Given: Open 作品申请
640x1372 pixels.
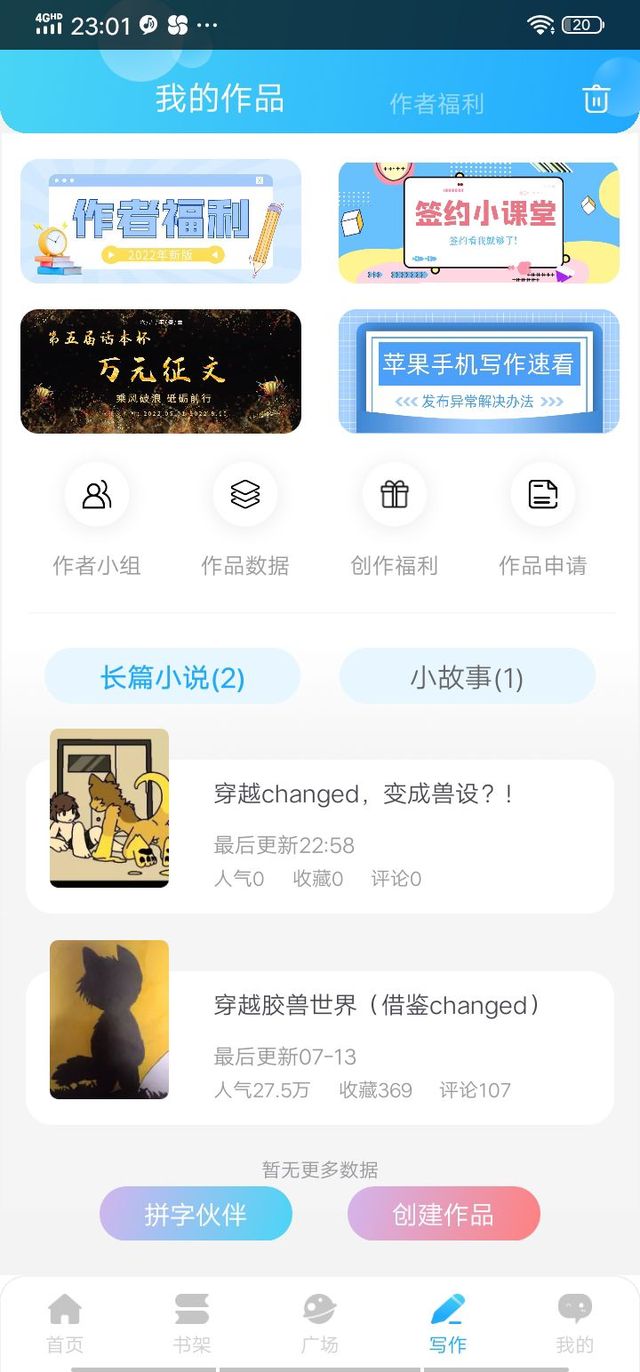Looking at the screenshot, I should 543,518.
